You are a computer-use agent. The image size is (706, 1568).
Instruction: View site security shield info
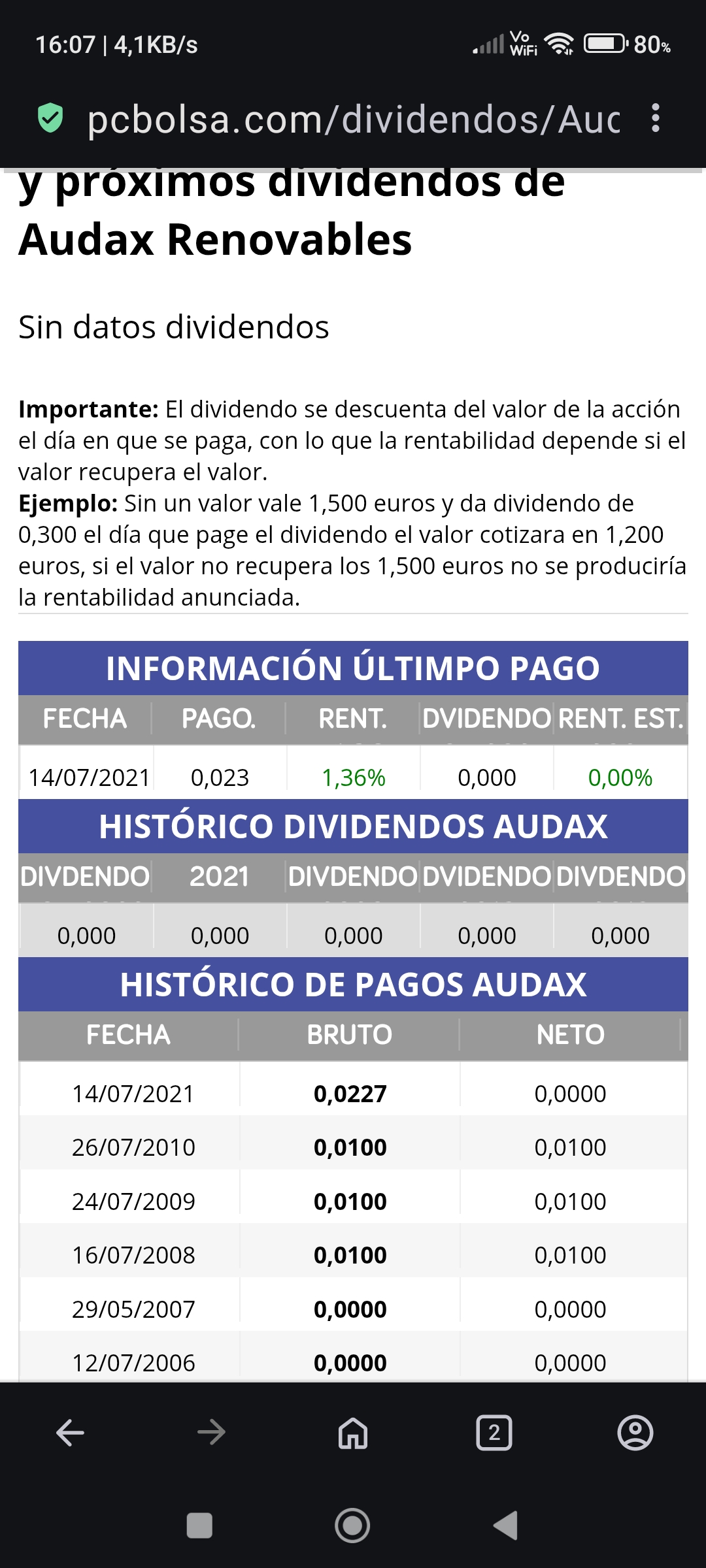coord(50,118)
